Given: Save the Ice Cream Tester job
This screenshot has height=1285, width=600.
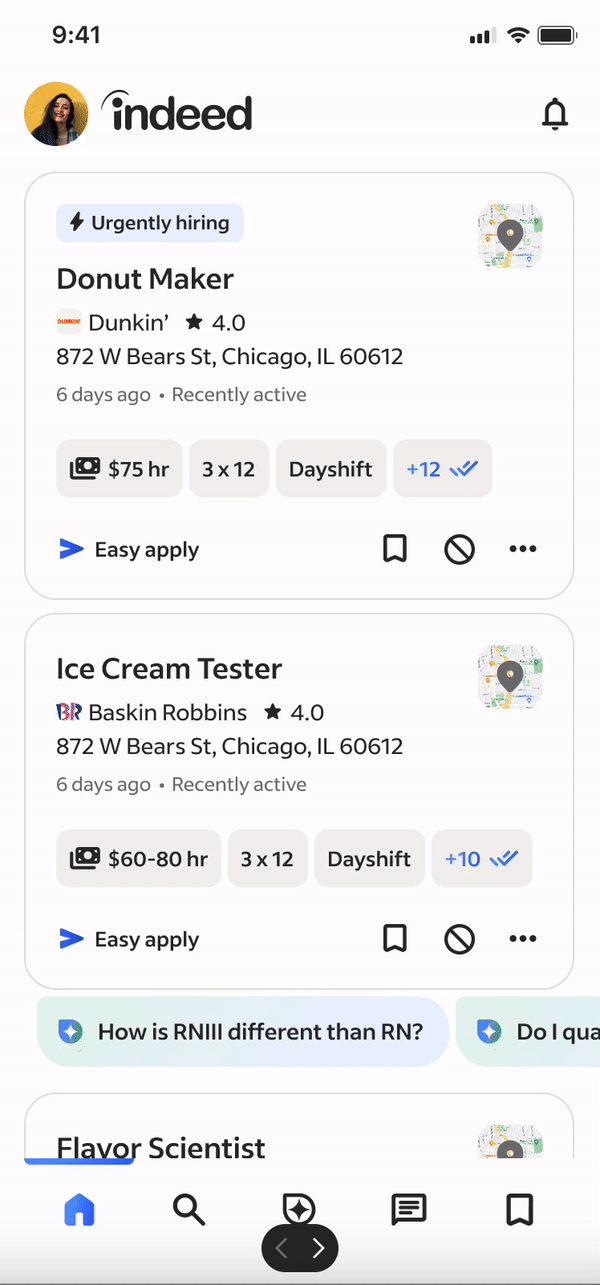Looking at the screenshot, I should click(395, 939).
